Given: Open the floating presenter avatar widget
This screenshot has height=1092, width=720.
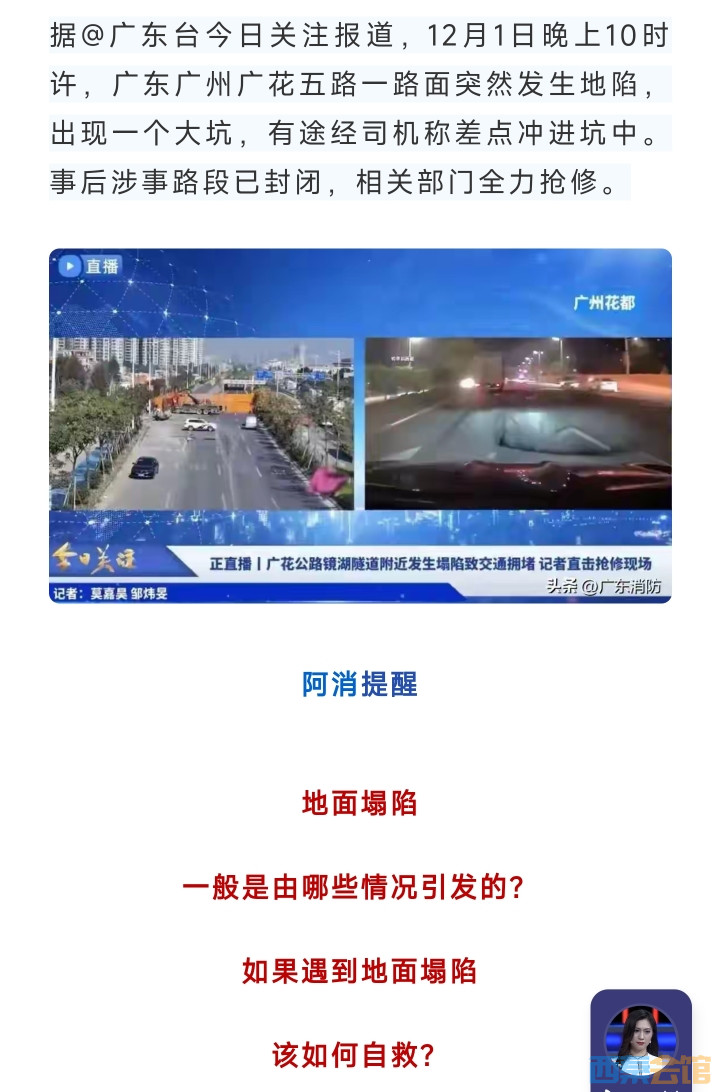Looking at the screenshot, I should pos(640,1038).
